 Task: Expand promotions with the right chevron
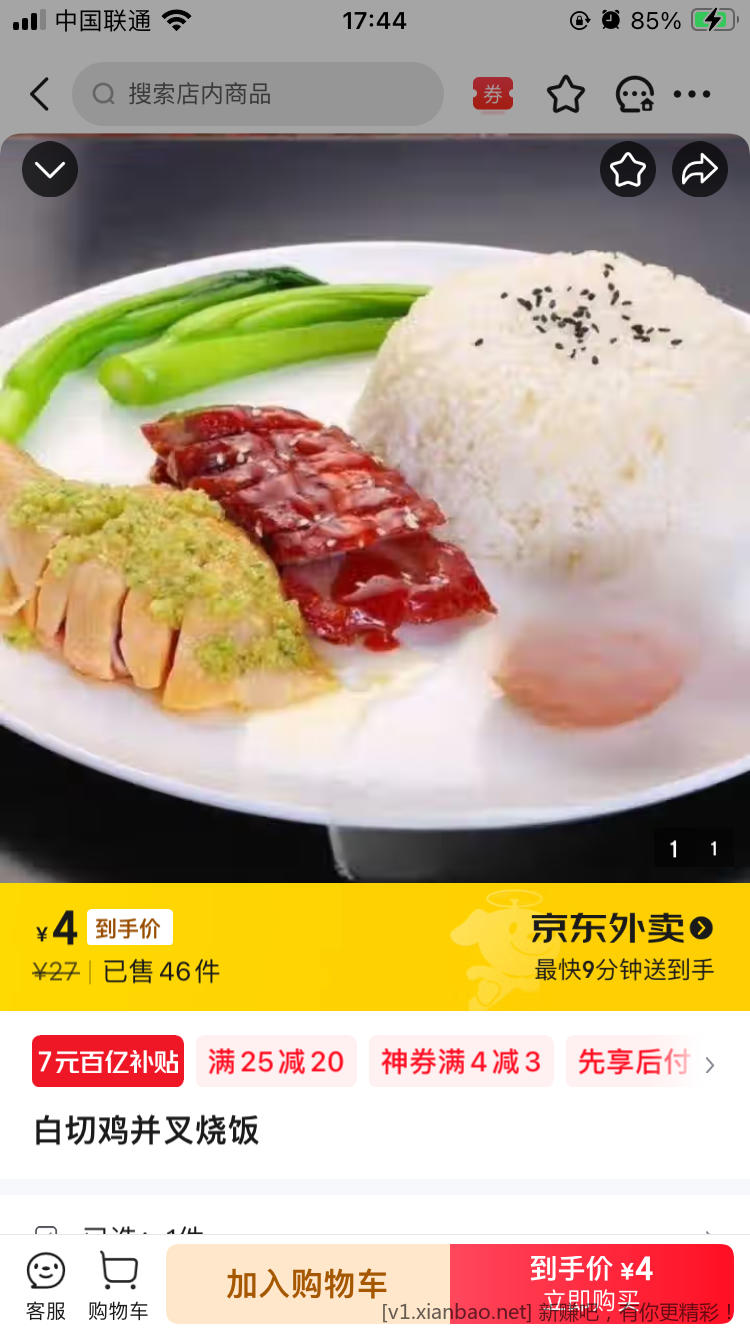pyautogui.click(x=710, y=1064)
